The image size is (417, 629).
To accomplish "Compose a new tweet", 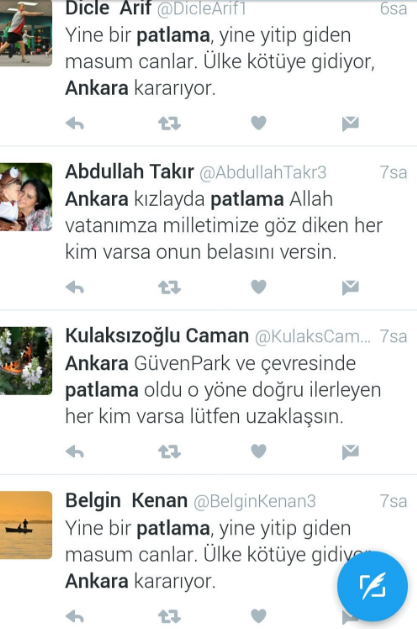I will coord(372,586).
